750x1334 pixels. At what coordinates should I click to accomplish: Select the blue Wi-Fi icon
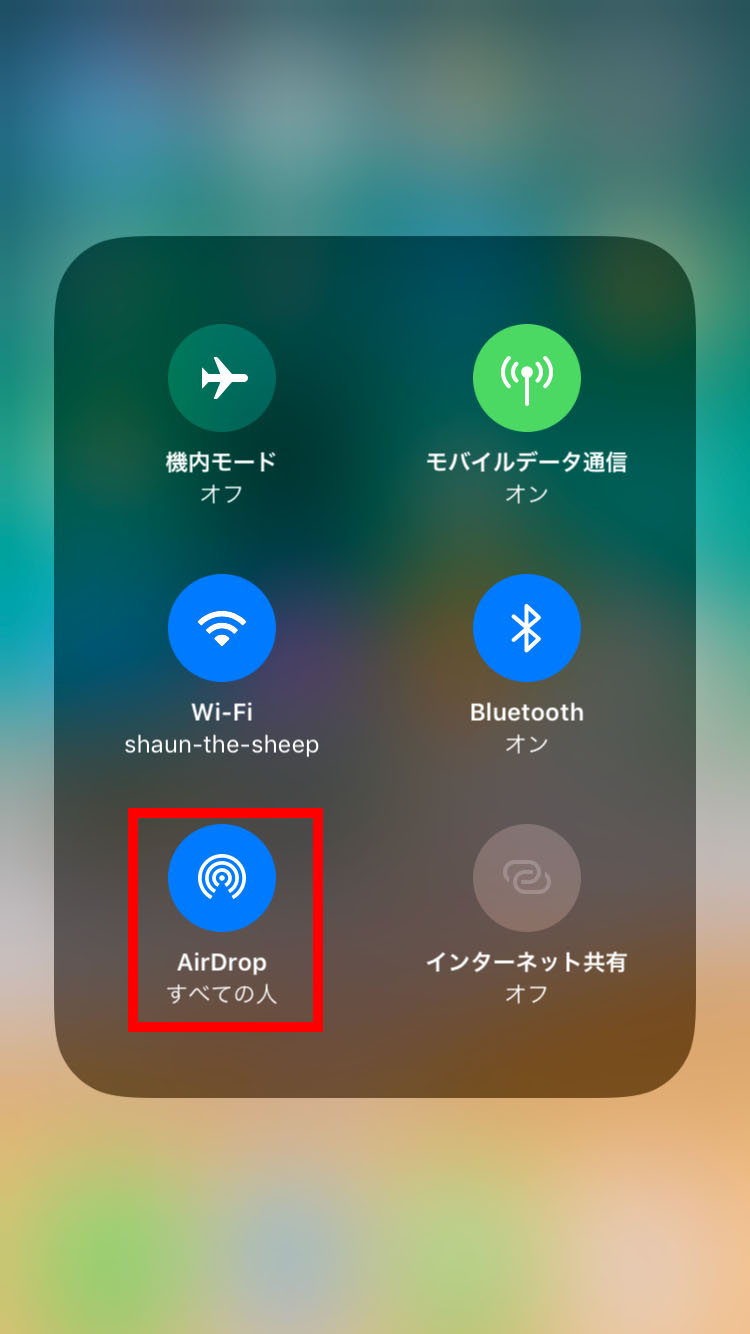(222, 627)
